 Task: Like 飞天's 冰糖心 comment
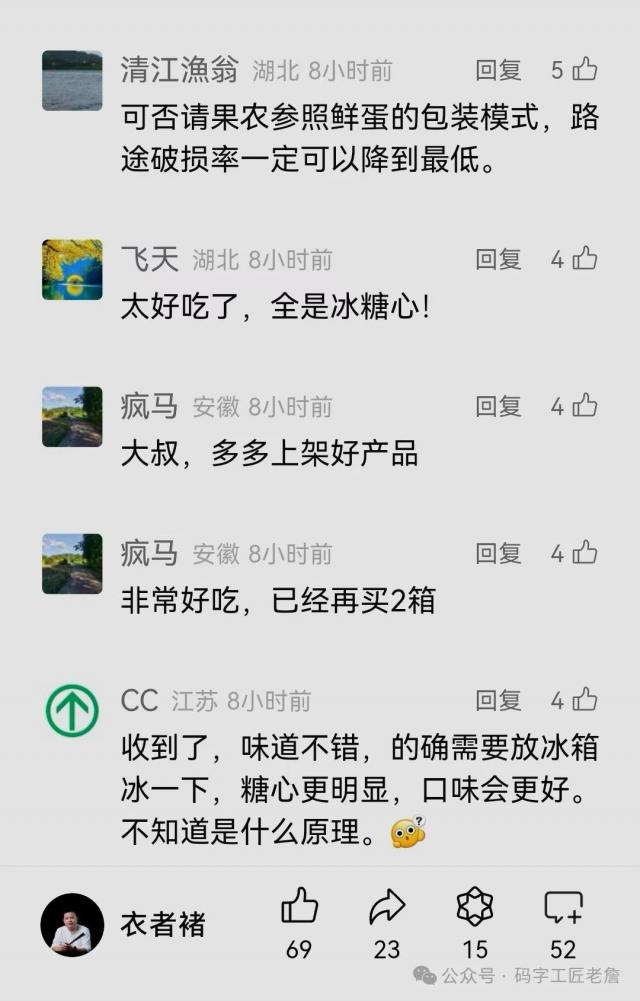click(x=585, y=259)
